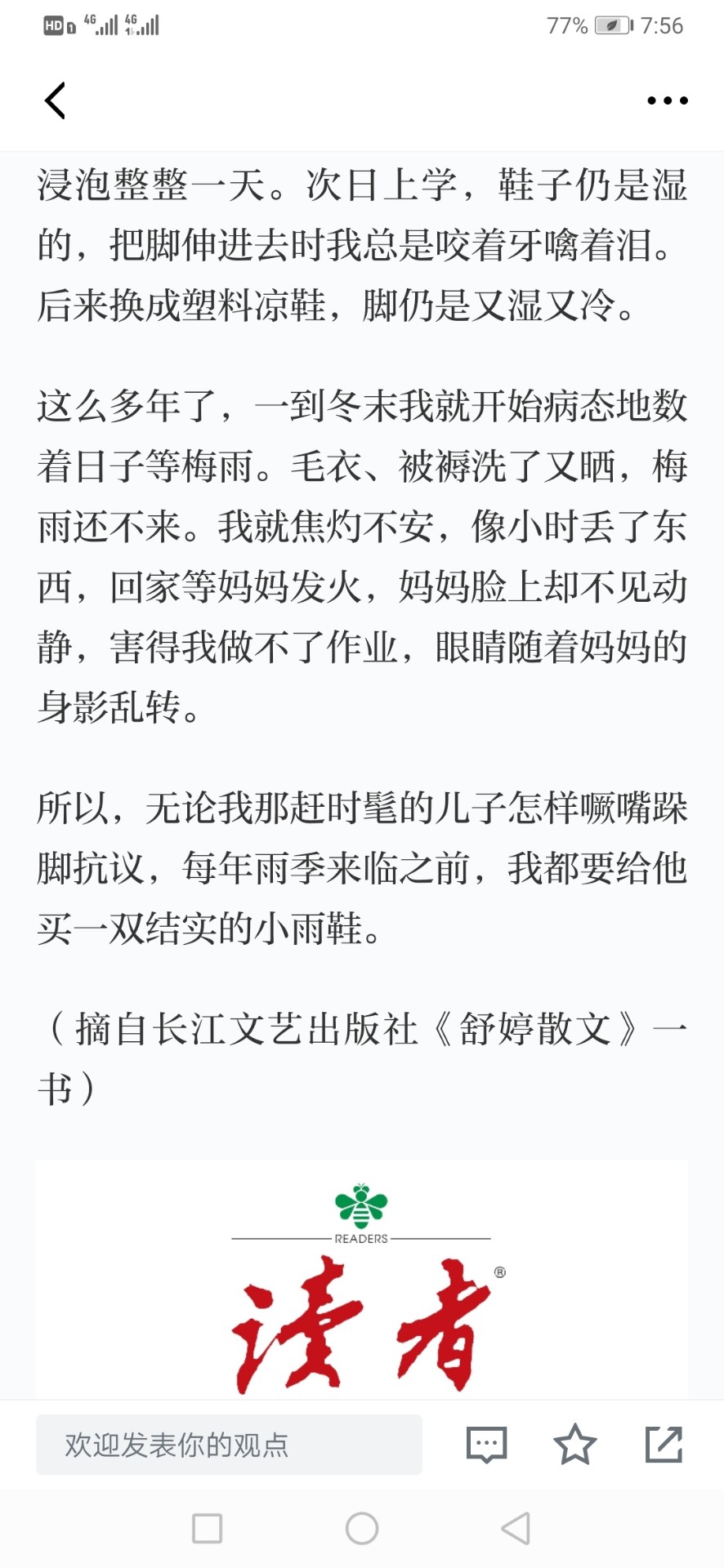Go back using the top-left arrow
The image size is (724, 1568).
[x=55, y=101]
